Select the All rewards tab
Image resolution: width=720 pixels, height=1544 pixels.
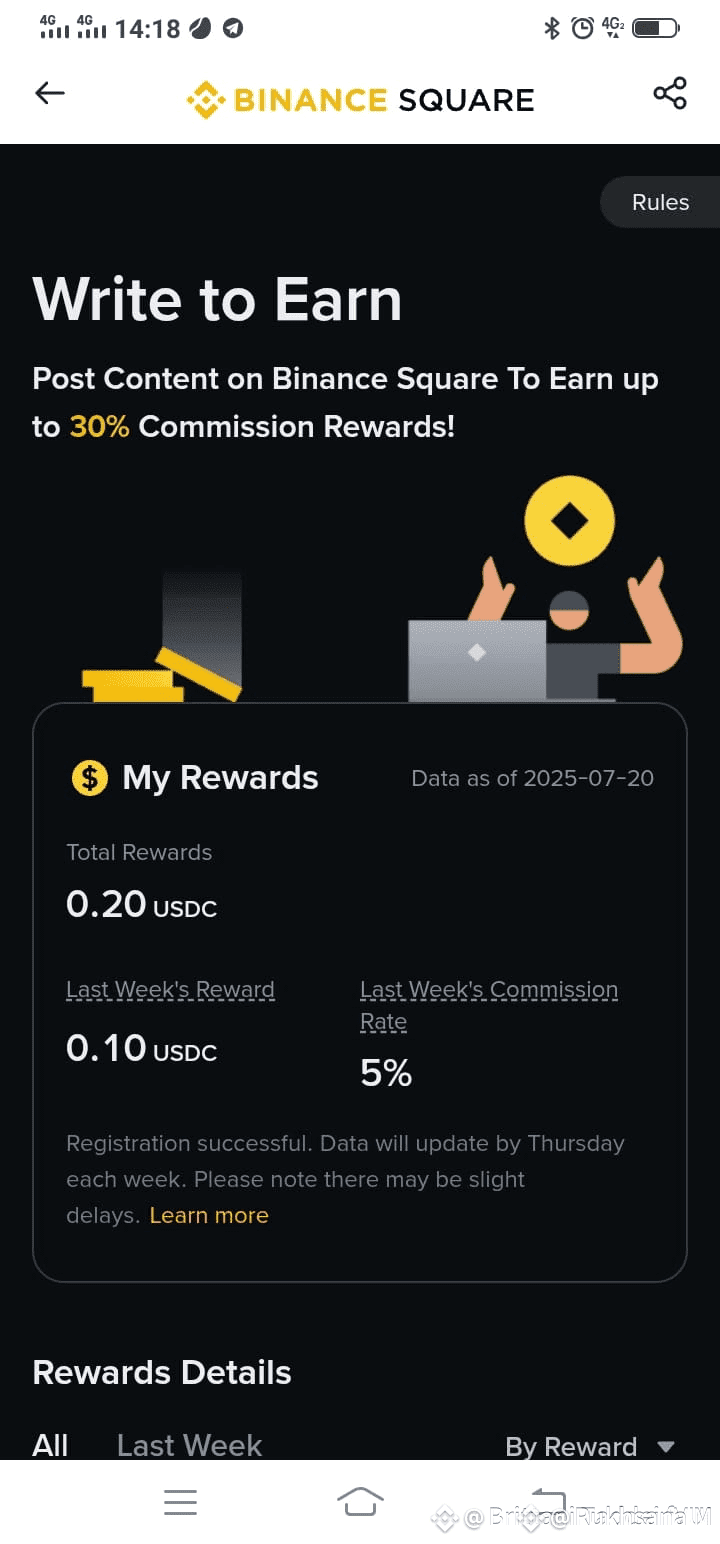click(x=51, y=1445)
